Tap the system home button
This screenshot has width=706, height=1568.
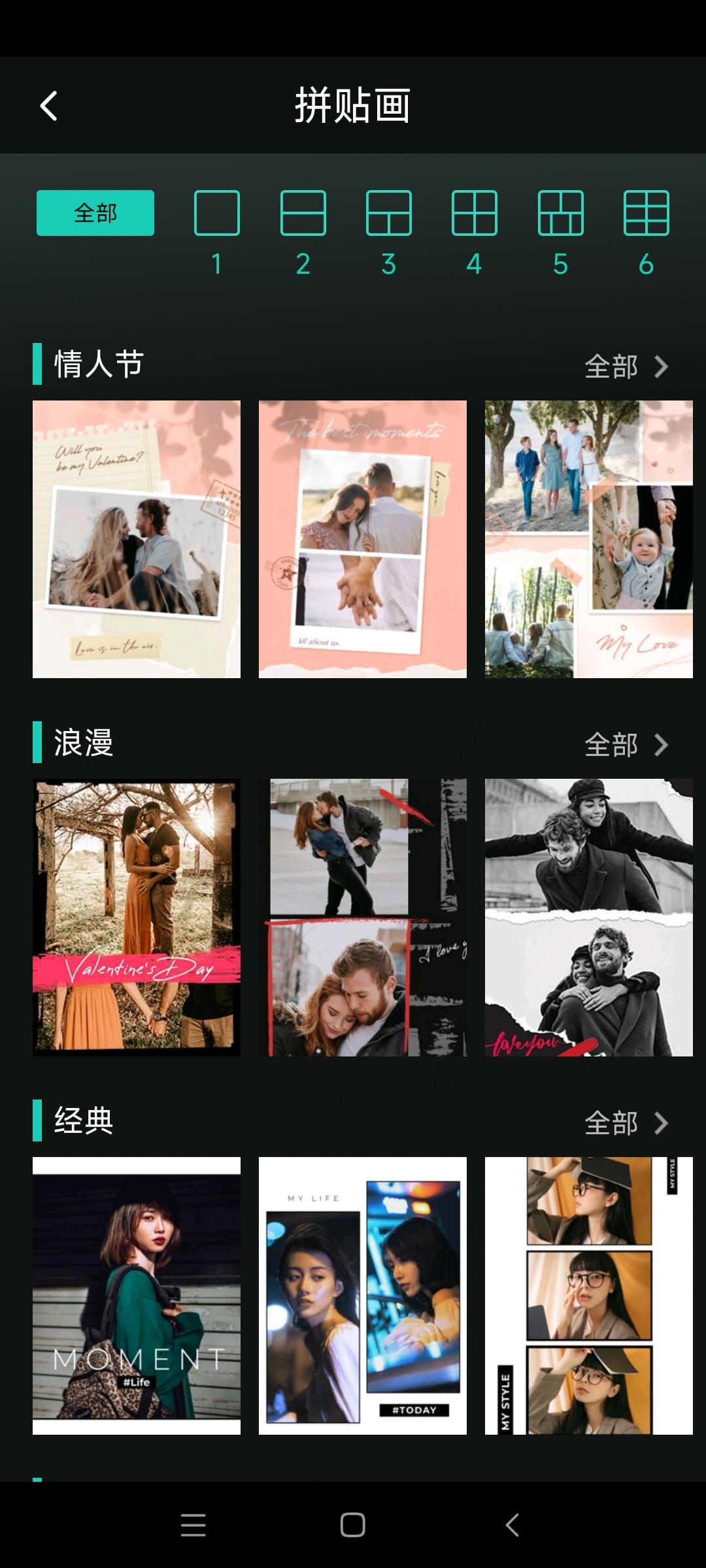pos(352,1525)
